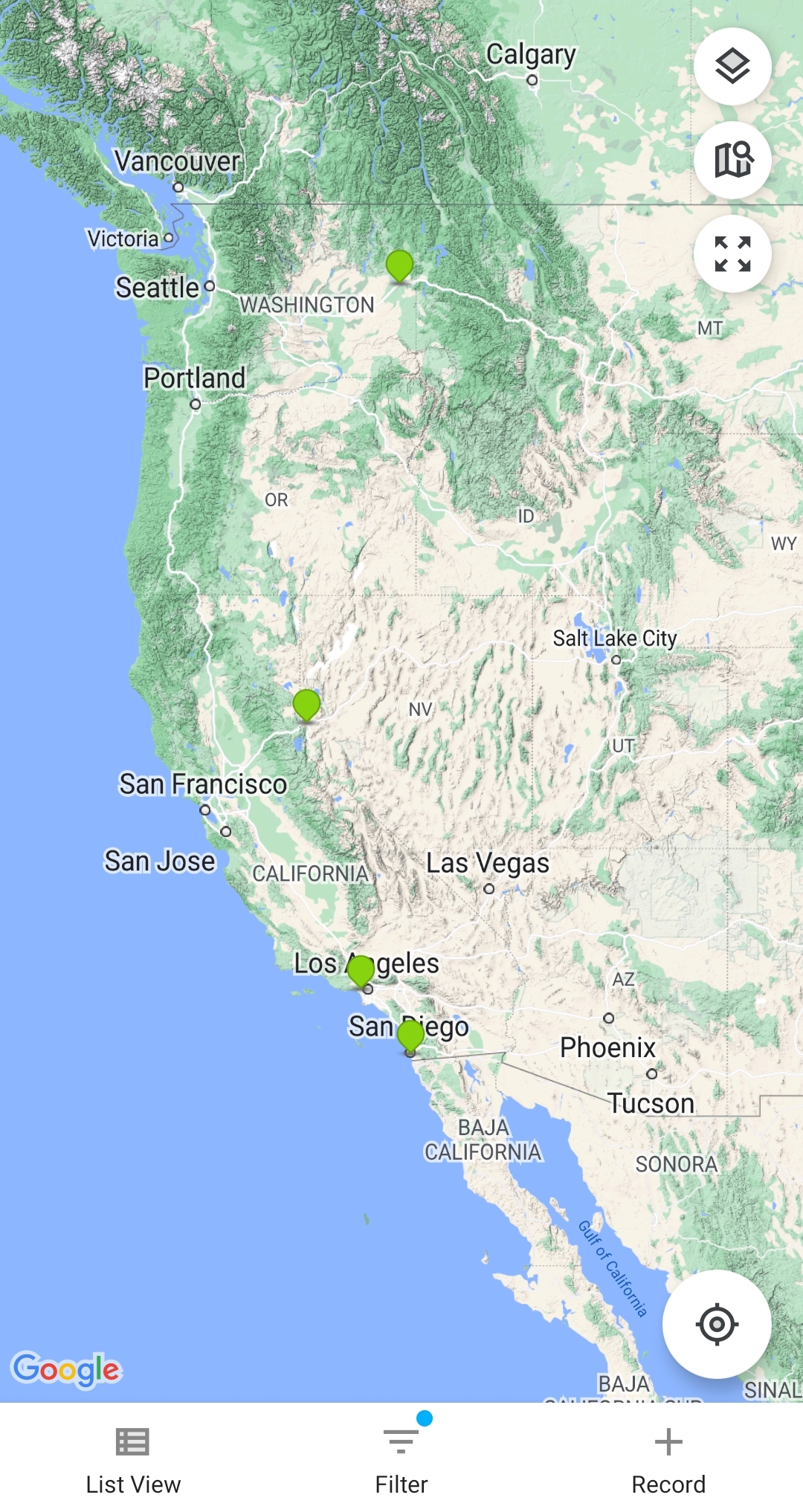Image resolution: width=803 pixels, height=1512 pixels.
Task: Expand map to fullscreen
Action: pos(732,253)
